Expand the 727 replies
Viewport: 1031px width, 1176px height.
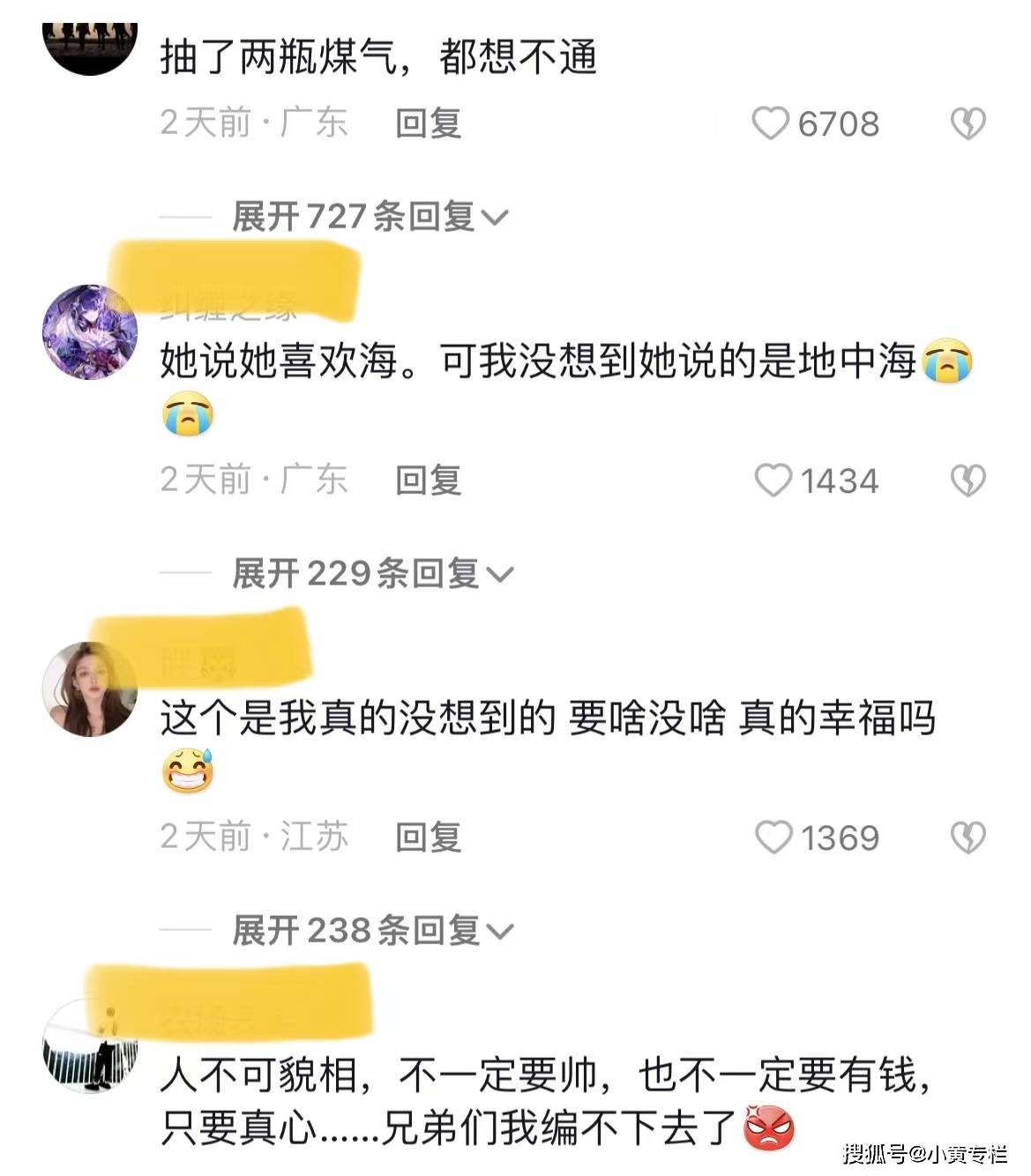point(369,217)
